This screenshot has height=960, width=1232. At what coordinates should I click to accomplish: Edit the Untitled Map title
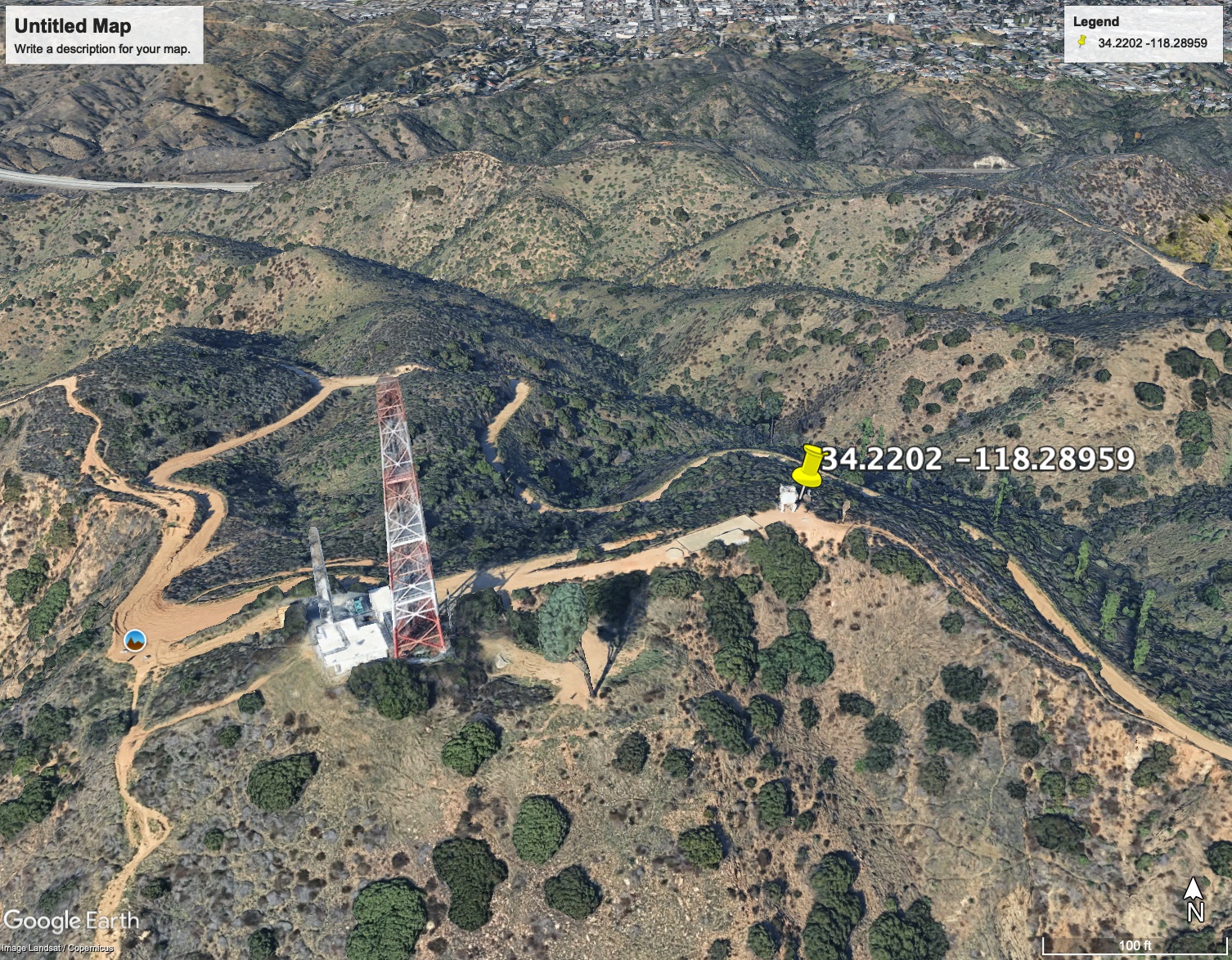coord(73,26)
